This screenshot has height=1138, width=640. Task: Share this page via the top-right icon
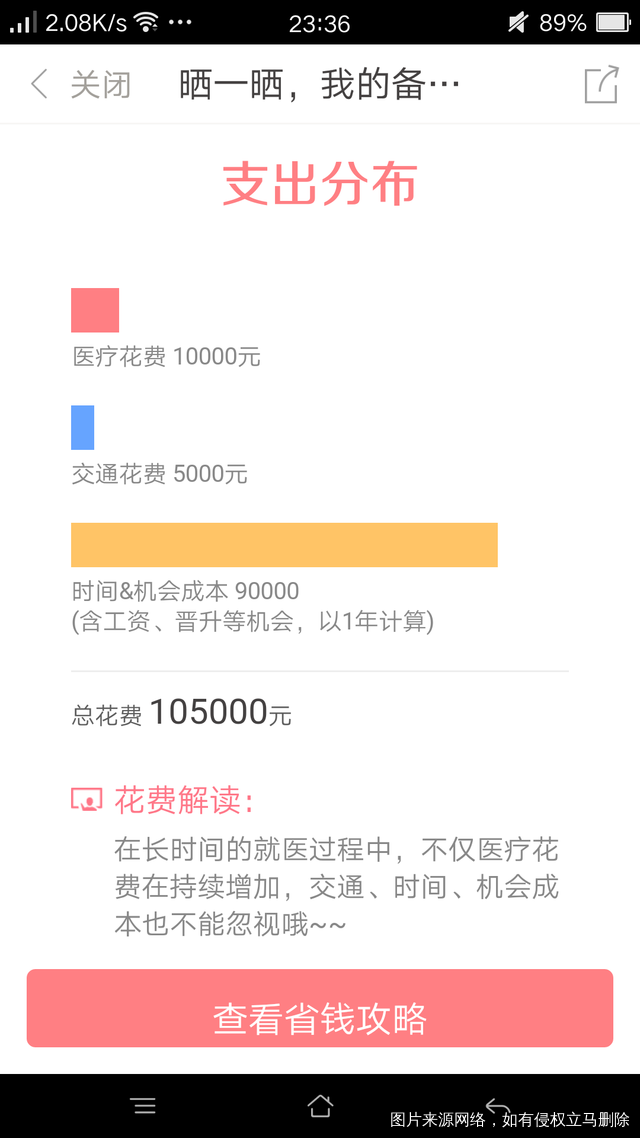coord(601,84)
